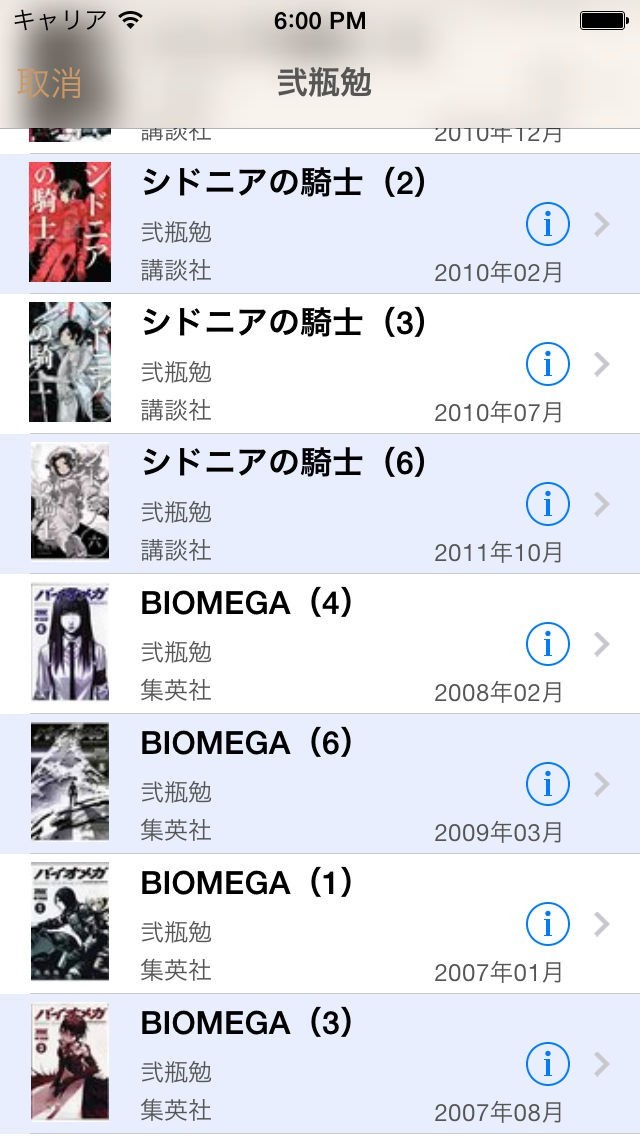Show info for BIOMEGA (3)
The image size is (640, 1136).
pyautogui.click(x=547, y=1066)
